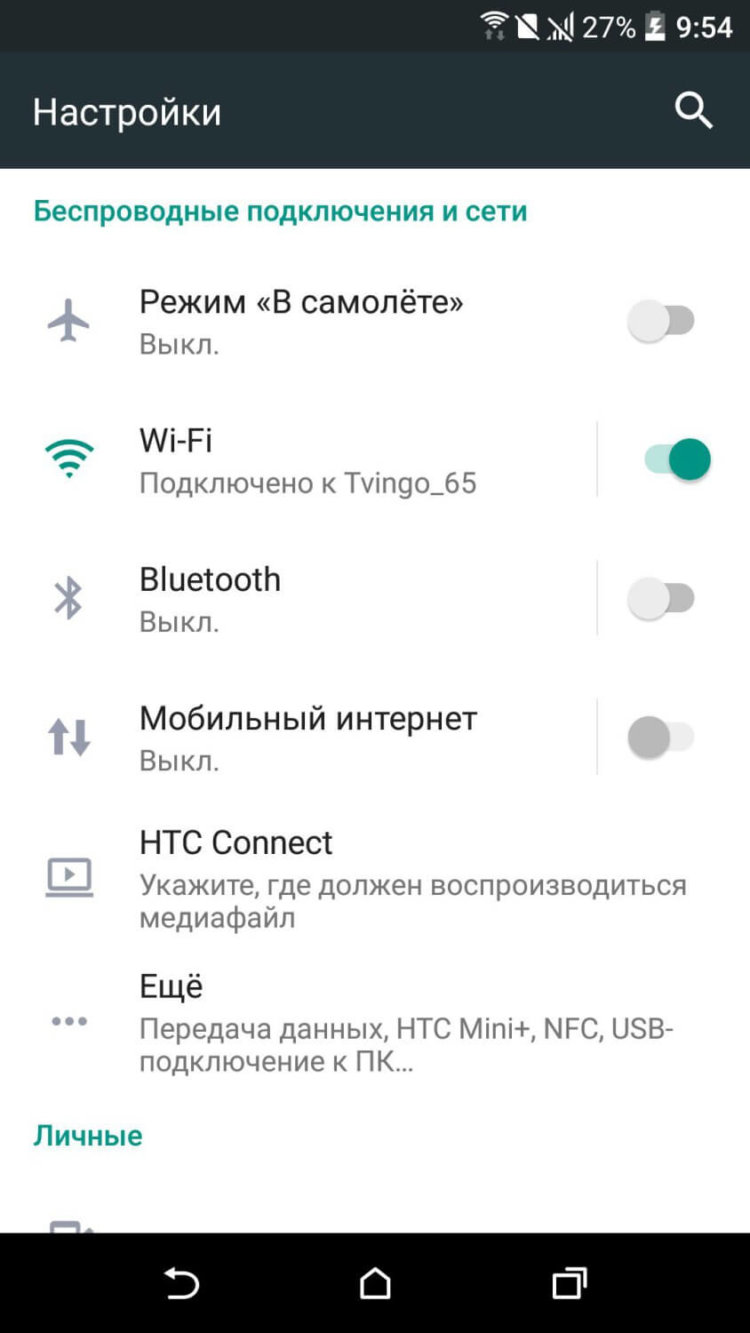Viewport: 750px width, 1333px height.
Task: Select the Wi-Fi signal icon
Action: click(x=68, y=457)
